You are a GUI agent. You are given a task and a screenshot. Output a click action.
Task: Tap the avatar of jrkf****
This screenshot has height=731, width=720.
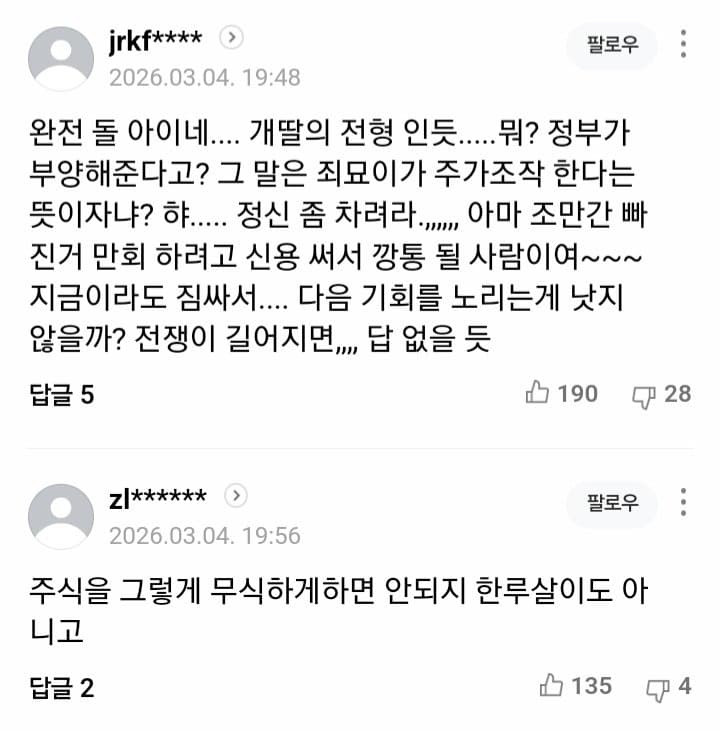[61, 58]
